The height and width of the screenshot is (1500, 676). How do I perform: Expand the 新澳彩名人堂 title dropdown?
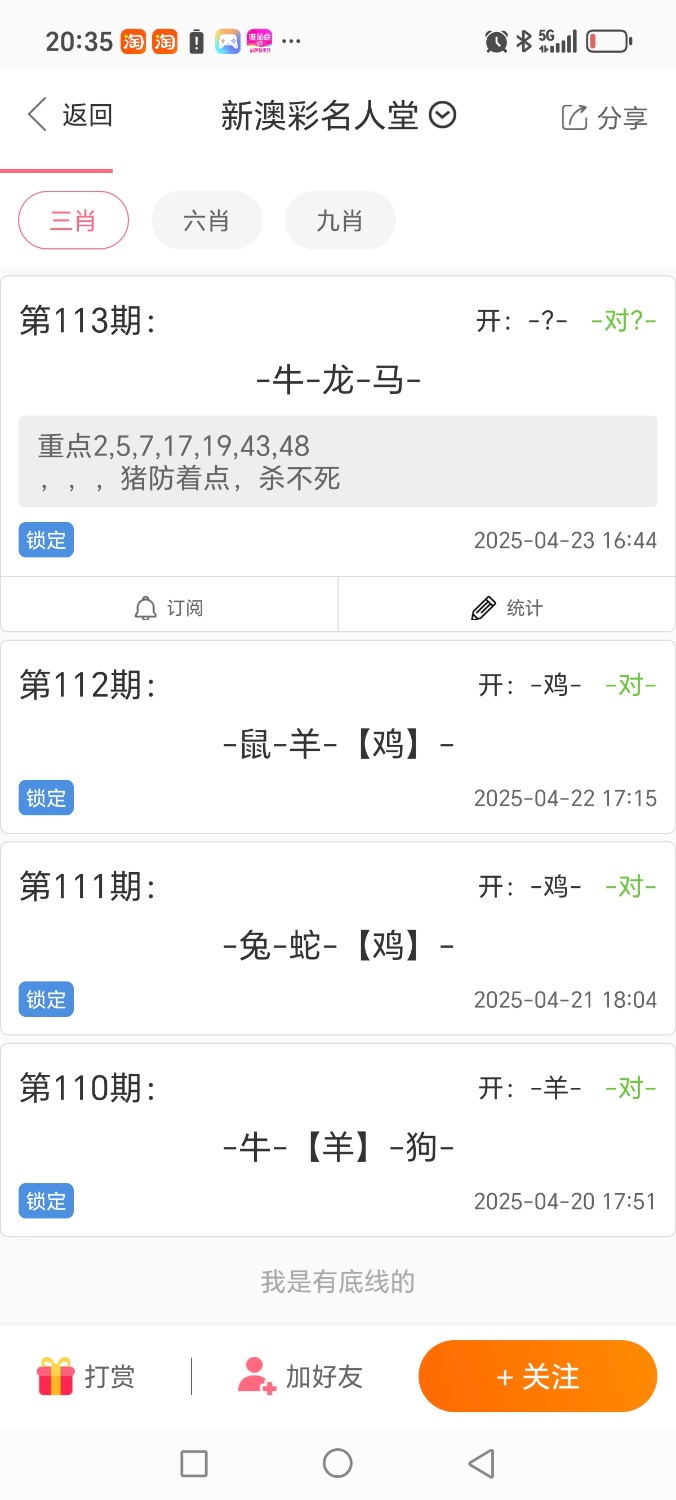tap(442, 116)
